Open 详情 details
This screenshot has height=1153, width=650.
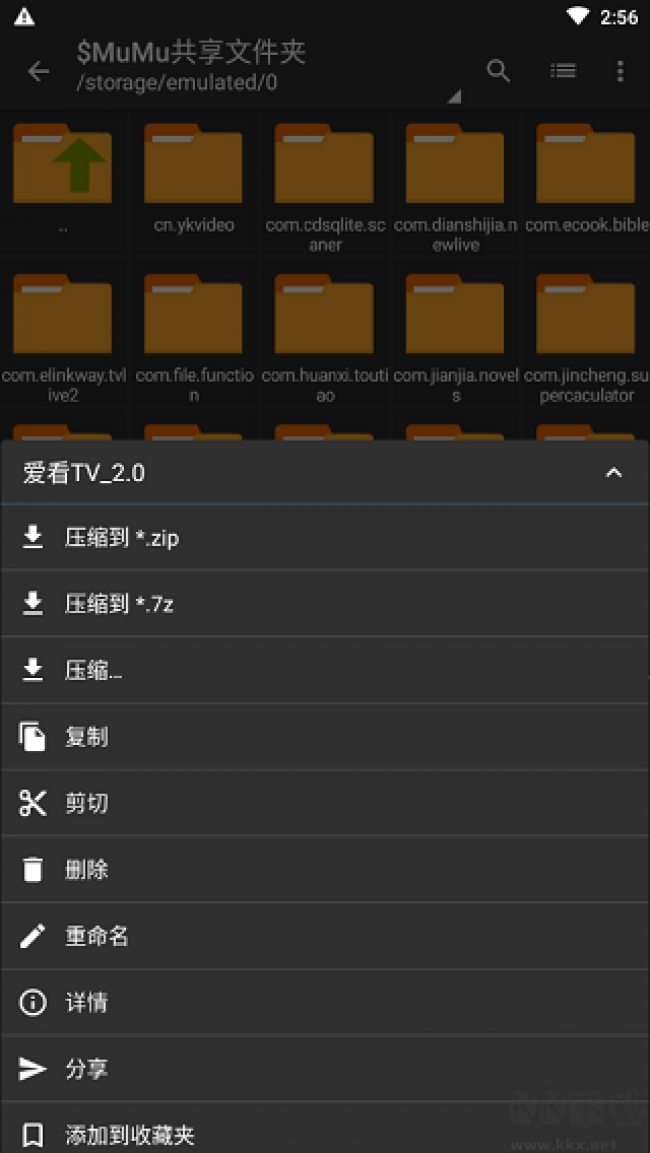324,1002
